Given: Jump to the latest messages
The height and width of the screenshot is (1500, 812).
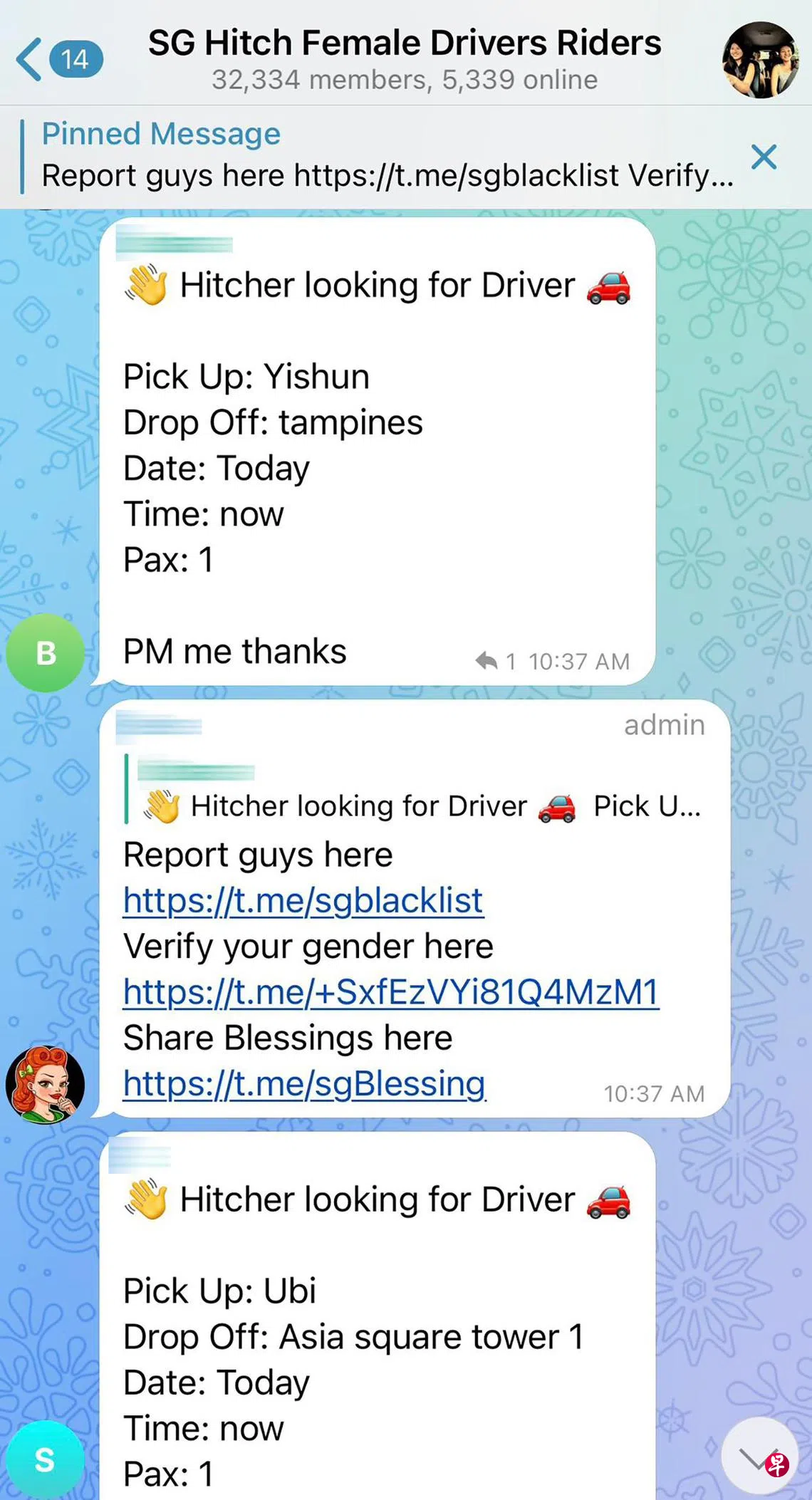Looking at the screenshot, I should click(758, 1457).
